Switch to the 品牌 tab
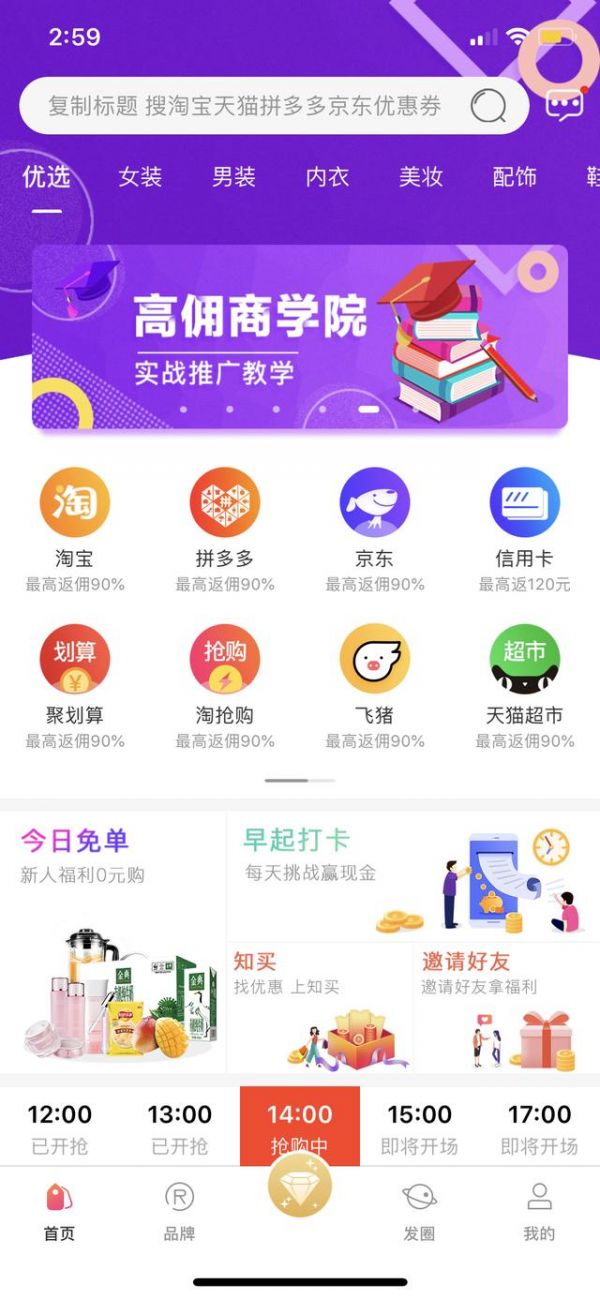The height and width of the screenshot is (1299, 600). [179, 1210]
